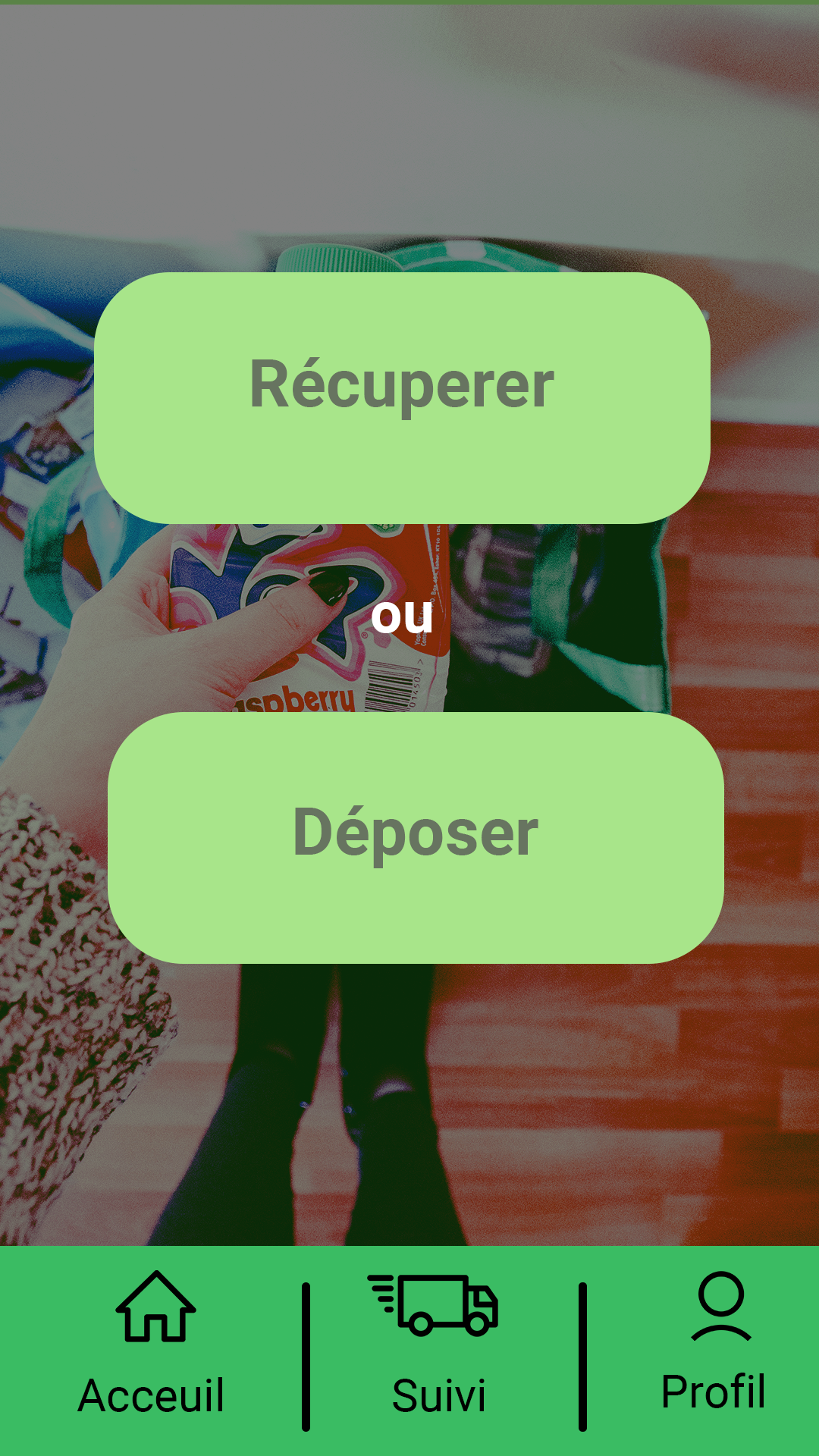Image resolution: width=819 pixels, height=1456 pixels.
Task: Tap the Récuperer button
Action: click(x=402, y=397)
